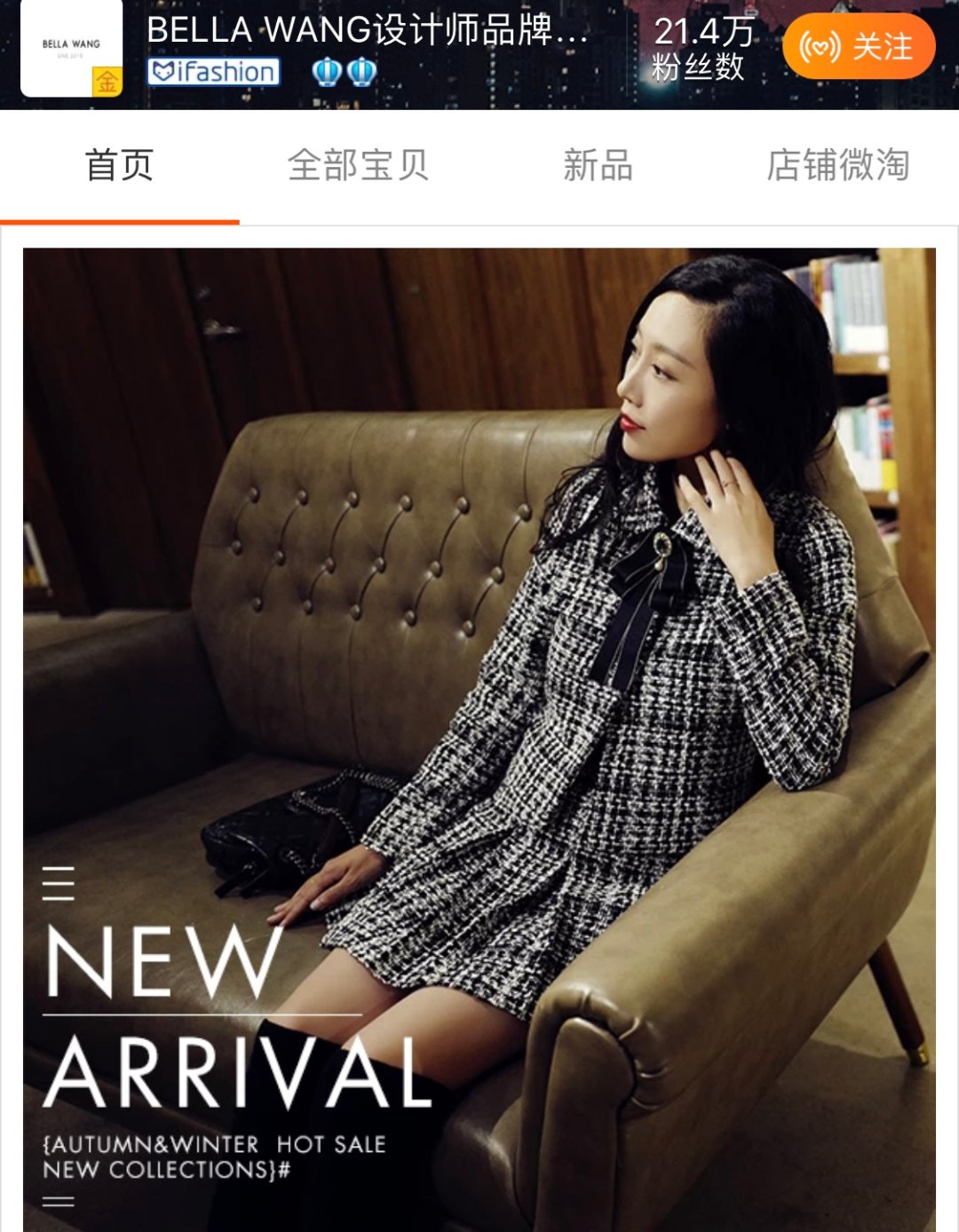Tap the BELLA WANG shop avatar
The width and height of the screenshot is (959, 1232).
point(71,48)
